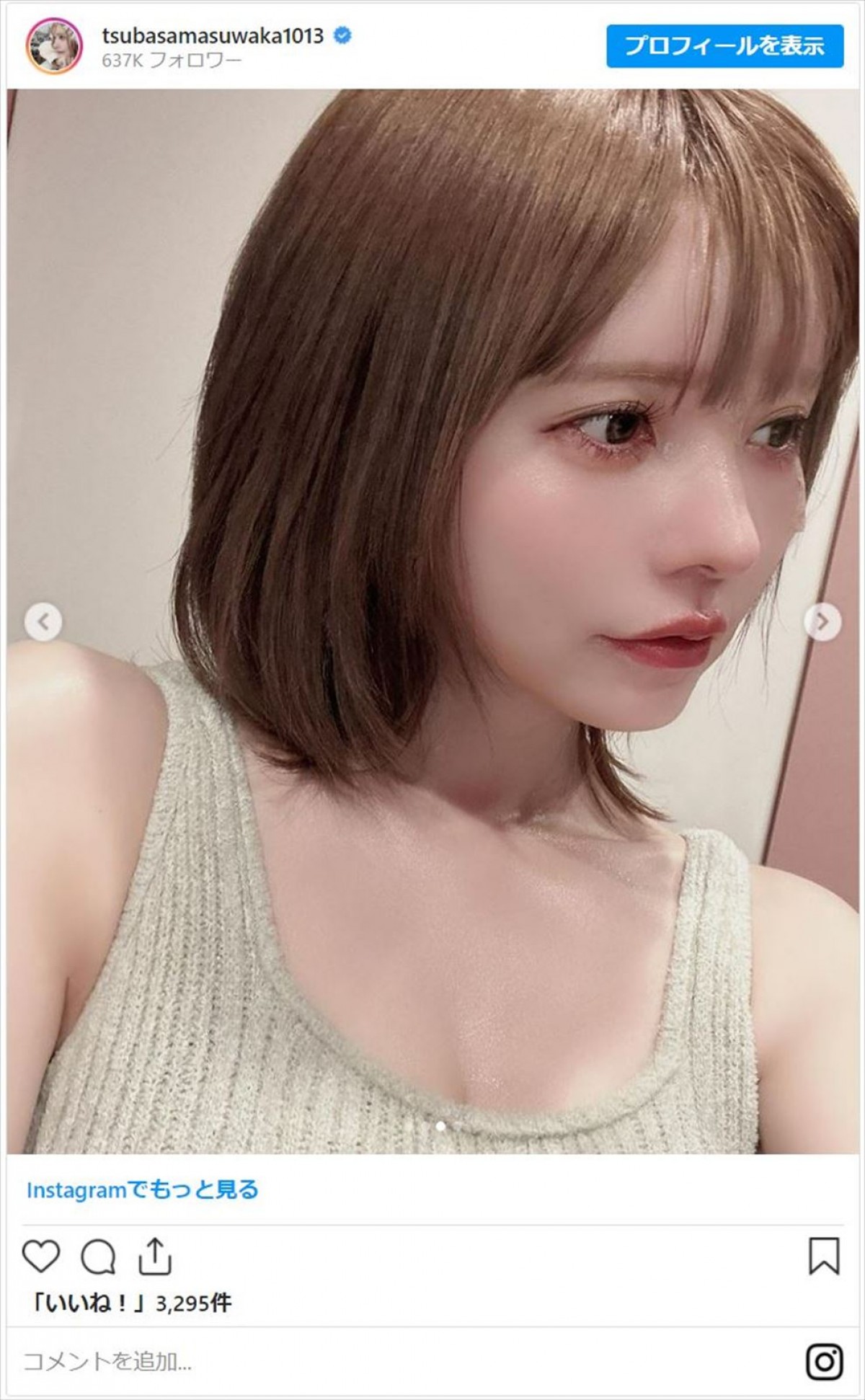Go to the previous photo in the carousel

click(x=43, y=621)
